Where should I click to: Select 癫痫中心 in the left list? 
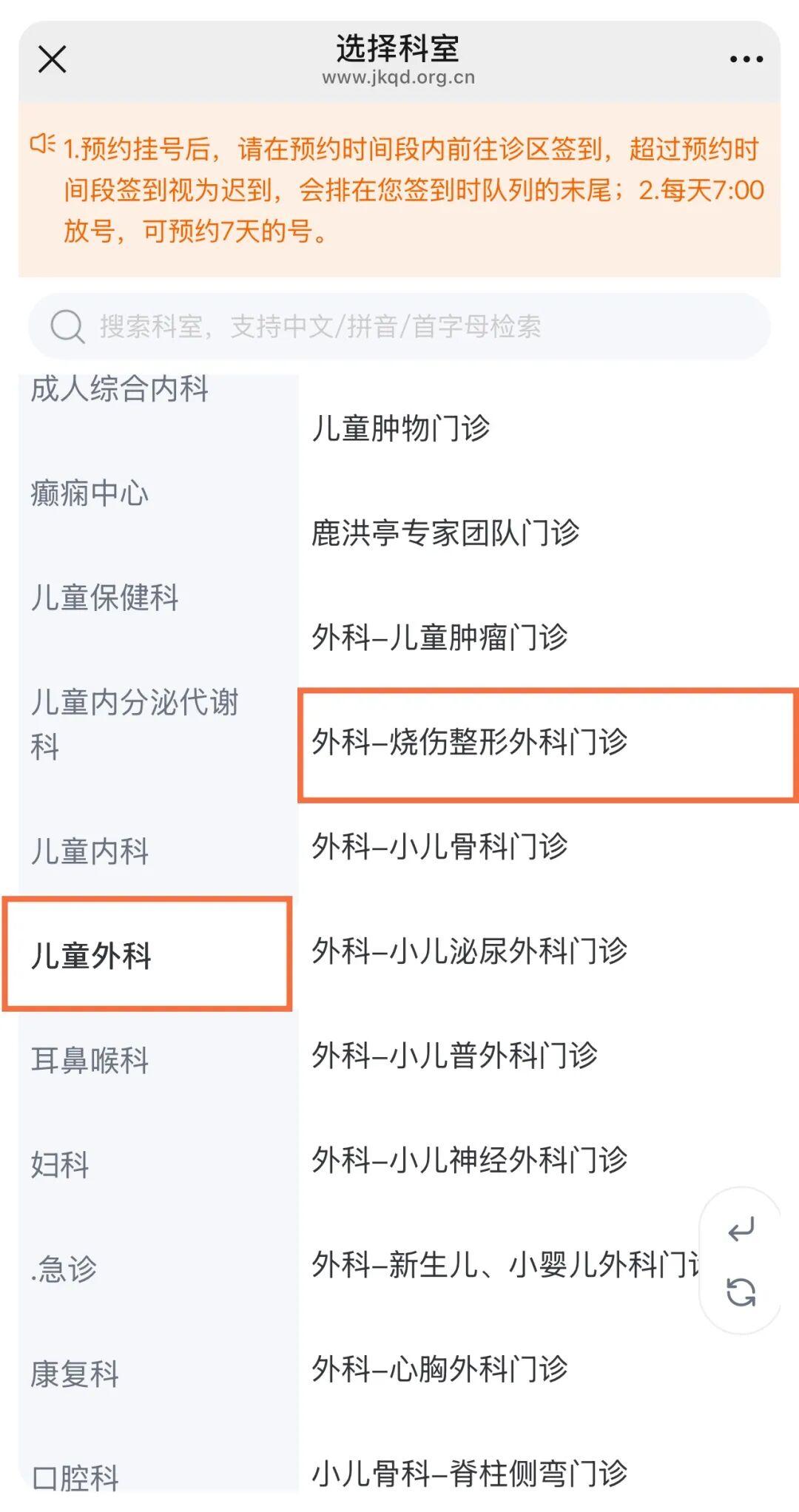(90, 493)
